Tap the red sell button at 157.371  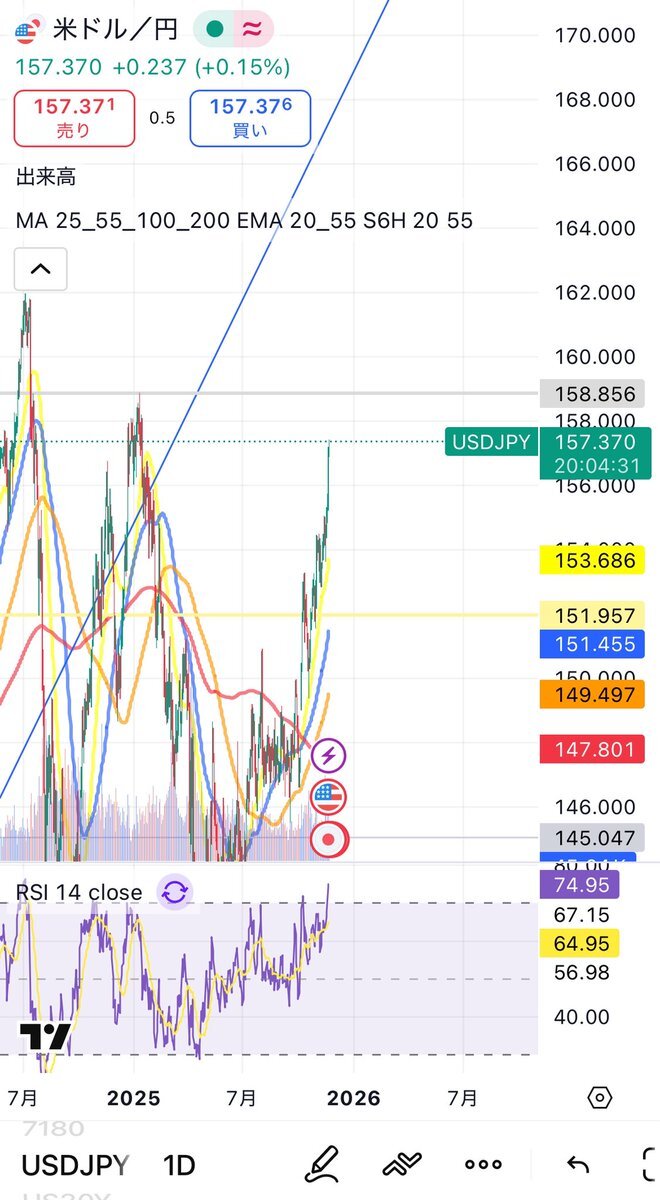pos(74,118)
